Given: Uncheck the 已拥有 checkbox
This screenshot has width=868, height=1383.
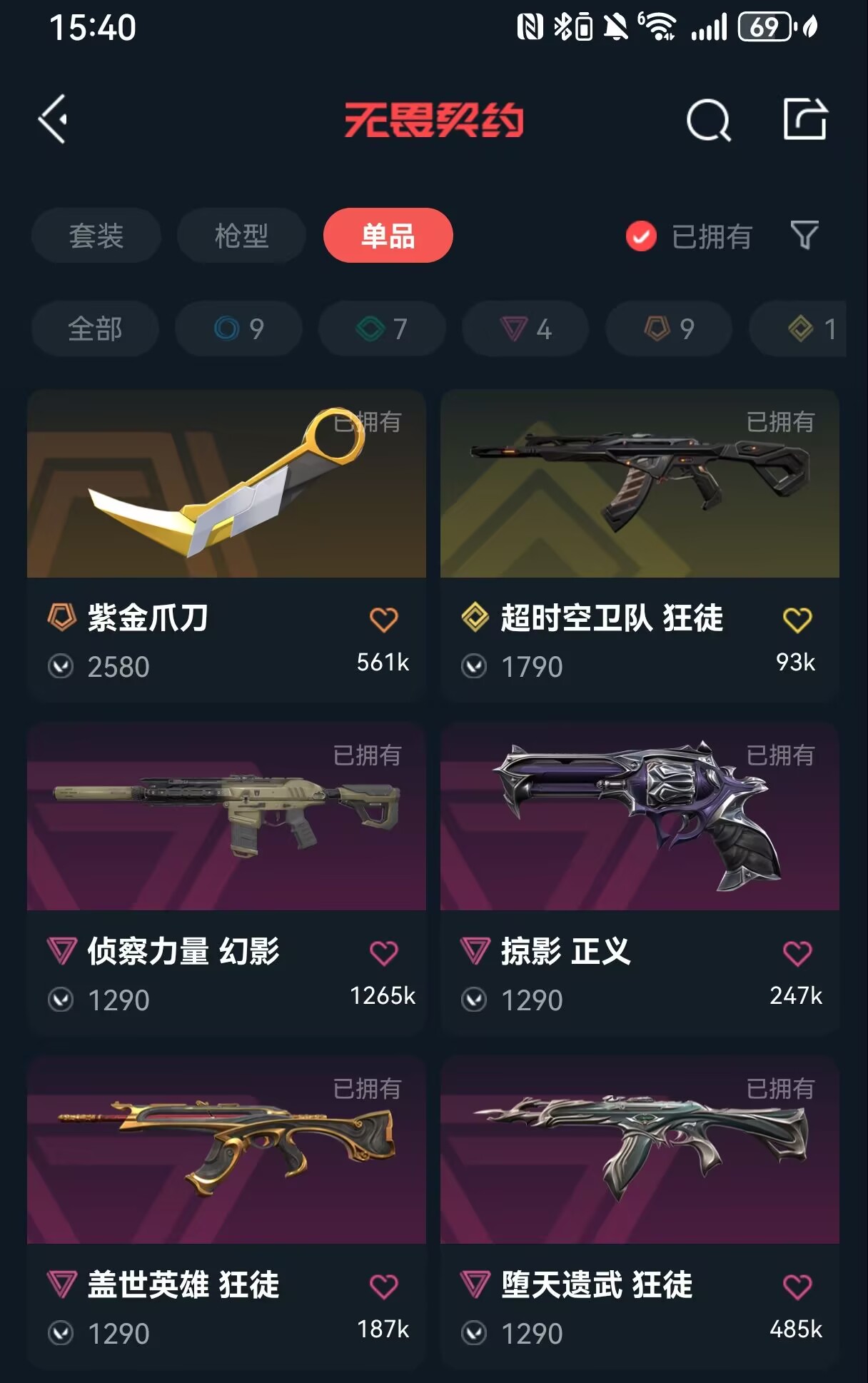Looking at the screenshot, I should click(x=641, y=236).
